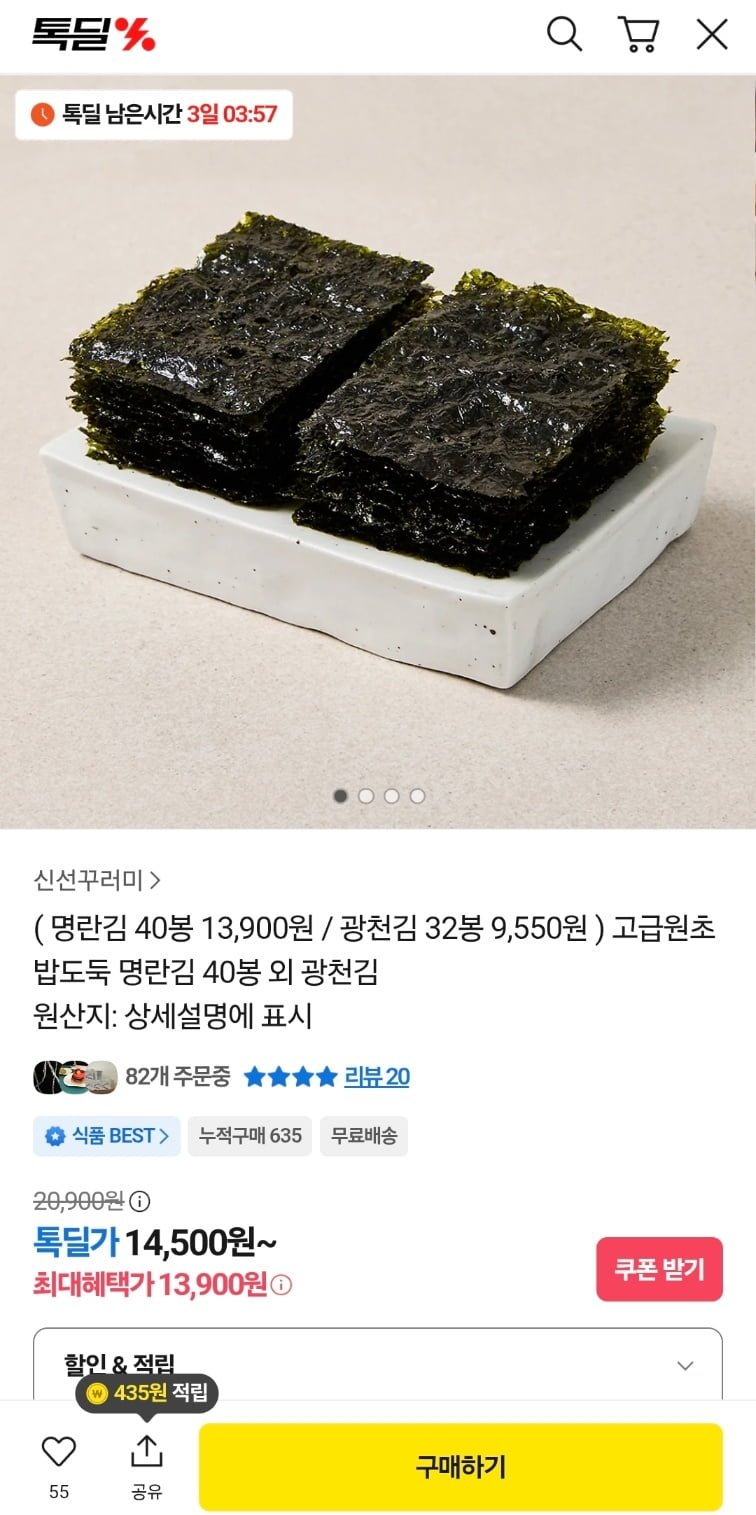Open the search icon
The width and height of the screenshot is (756, 1515).
564,34
